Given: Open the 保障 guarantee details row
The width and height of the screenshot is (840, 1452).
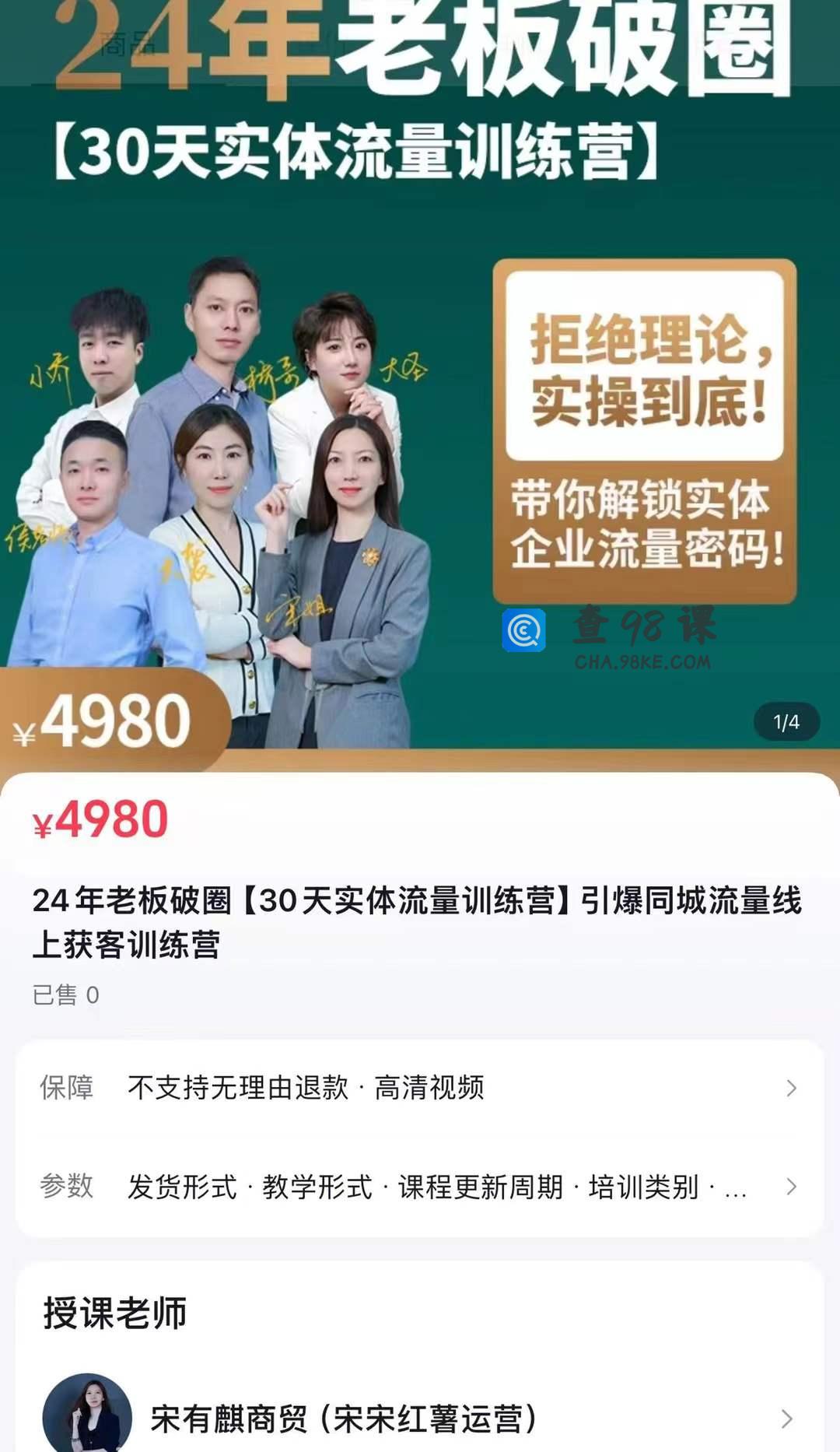Looking at the screenshot, I should click(420, 1088).
